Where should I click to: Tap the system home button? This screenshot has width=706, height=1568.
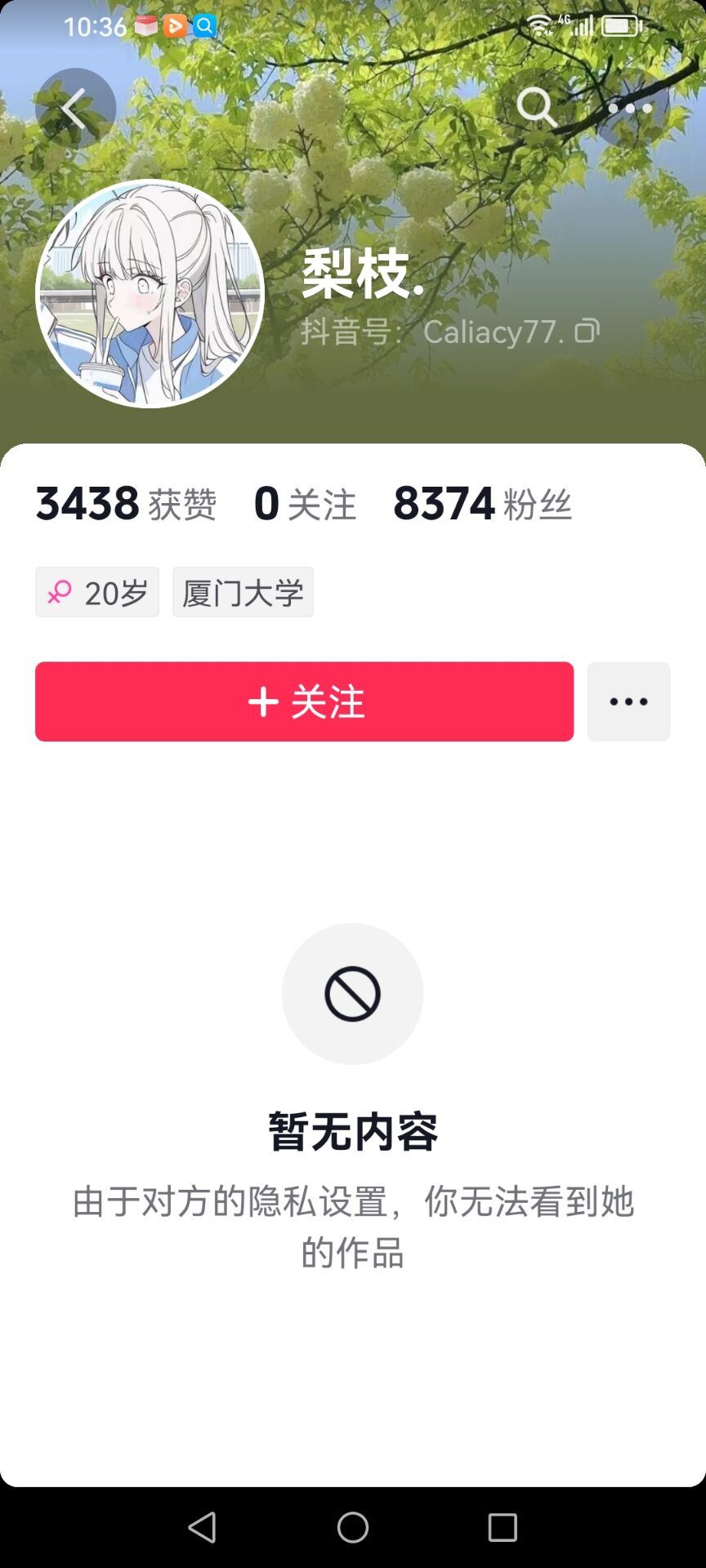pyautogui.click(x=353, y=1527)
